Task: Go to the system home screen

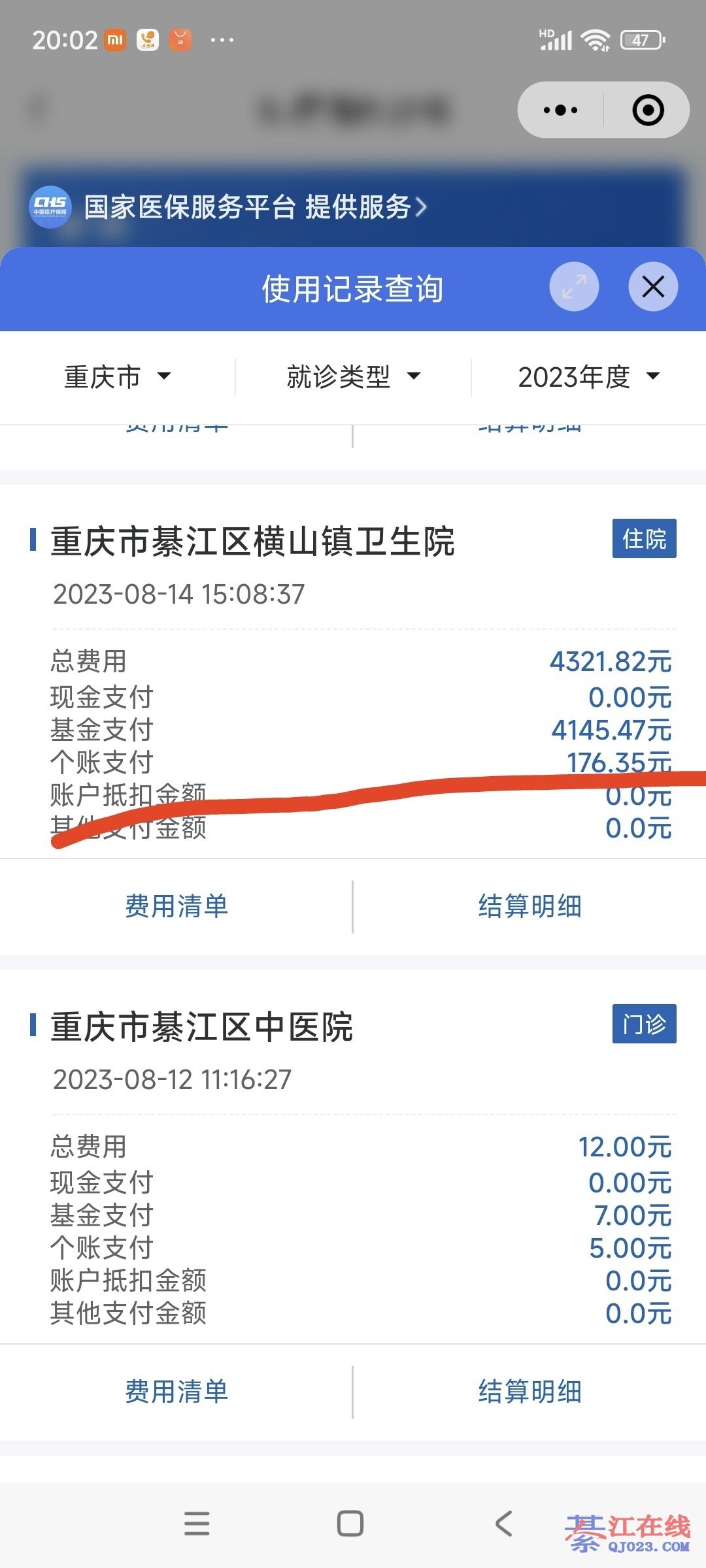Action: tap(350, 1524)
